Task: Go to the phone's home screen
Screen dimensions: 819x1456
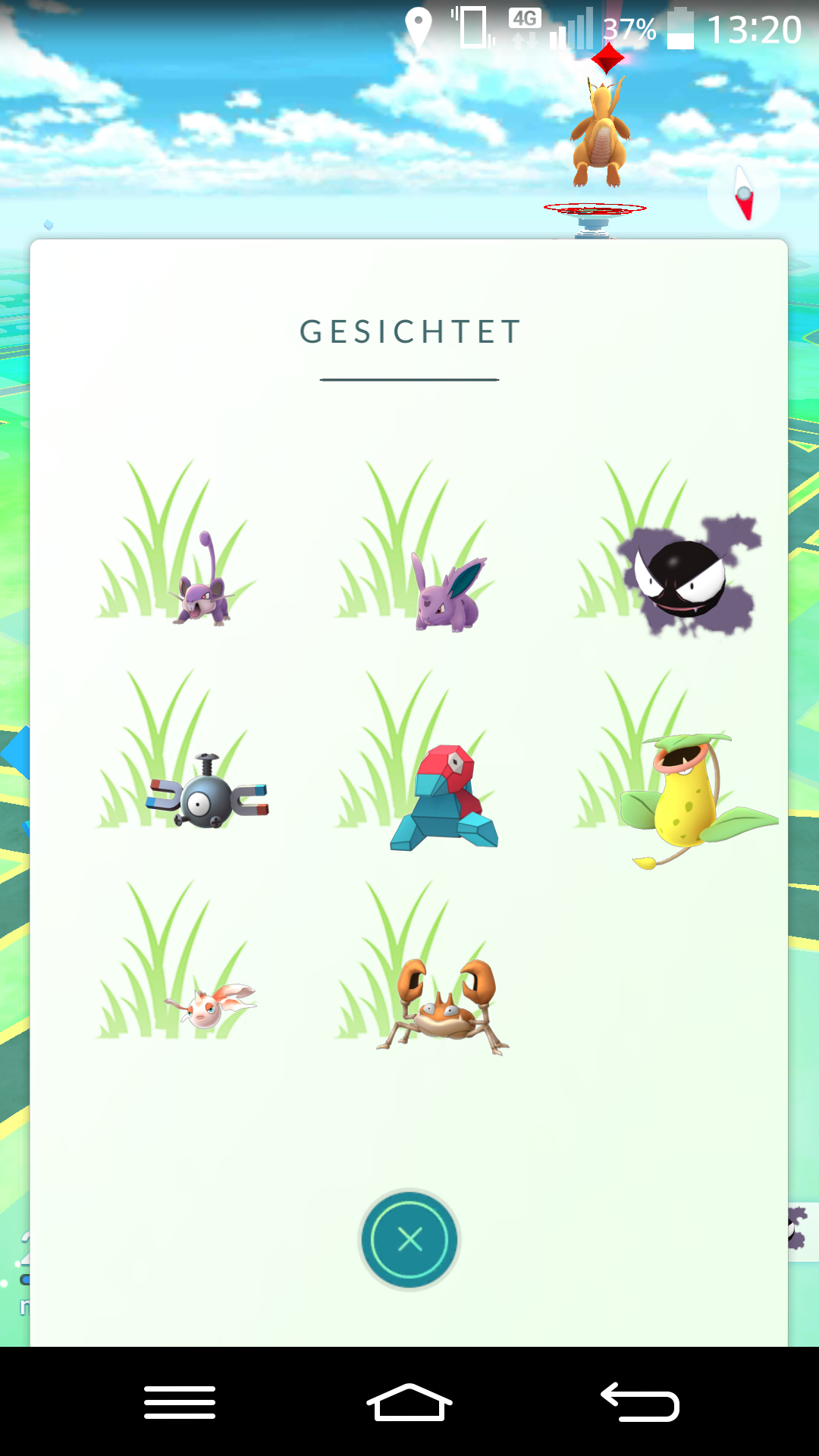Action: (x=409, y=1401)
